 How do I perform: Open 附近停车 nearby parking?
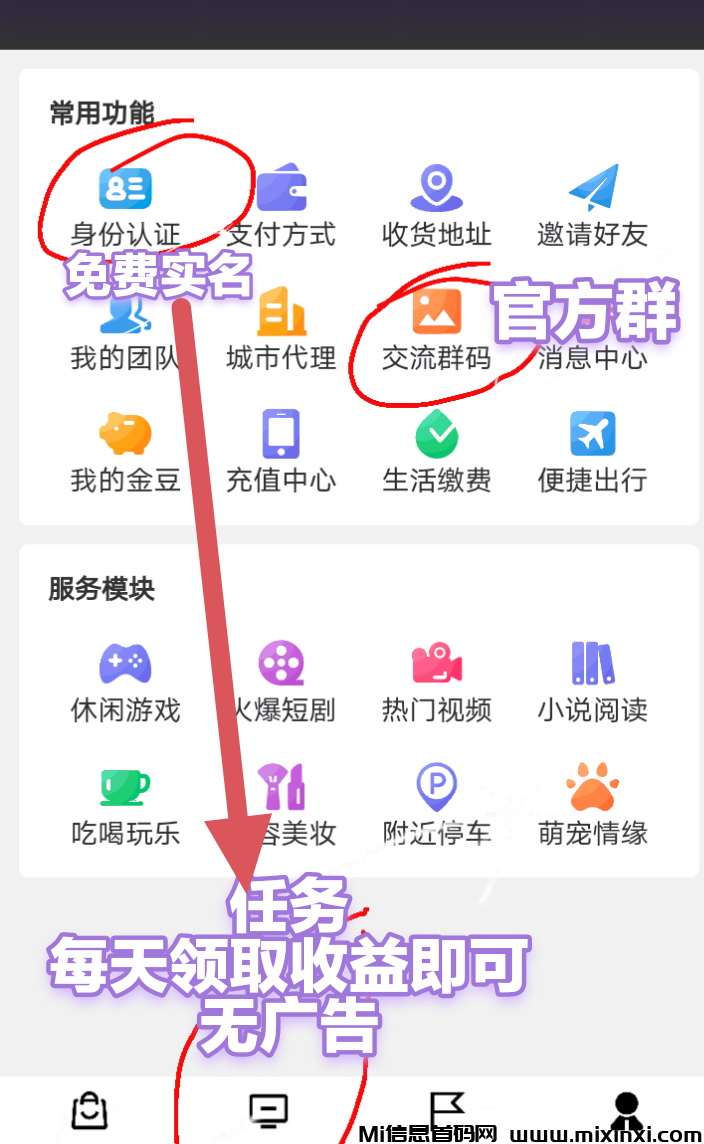pyautogui.click(x=437, y=790)
